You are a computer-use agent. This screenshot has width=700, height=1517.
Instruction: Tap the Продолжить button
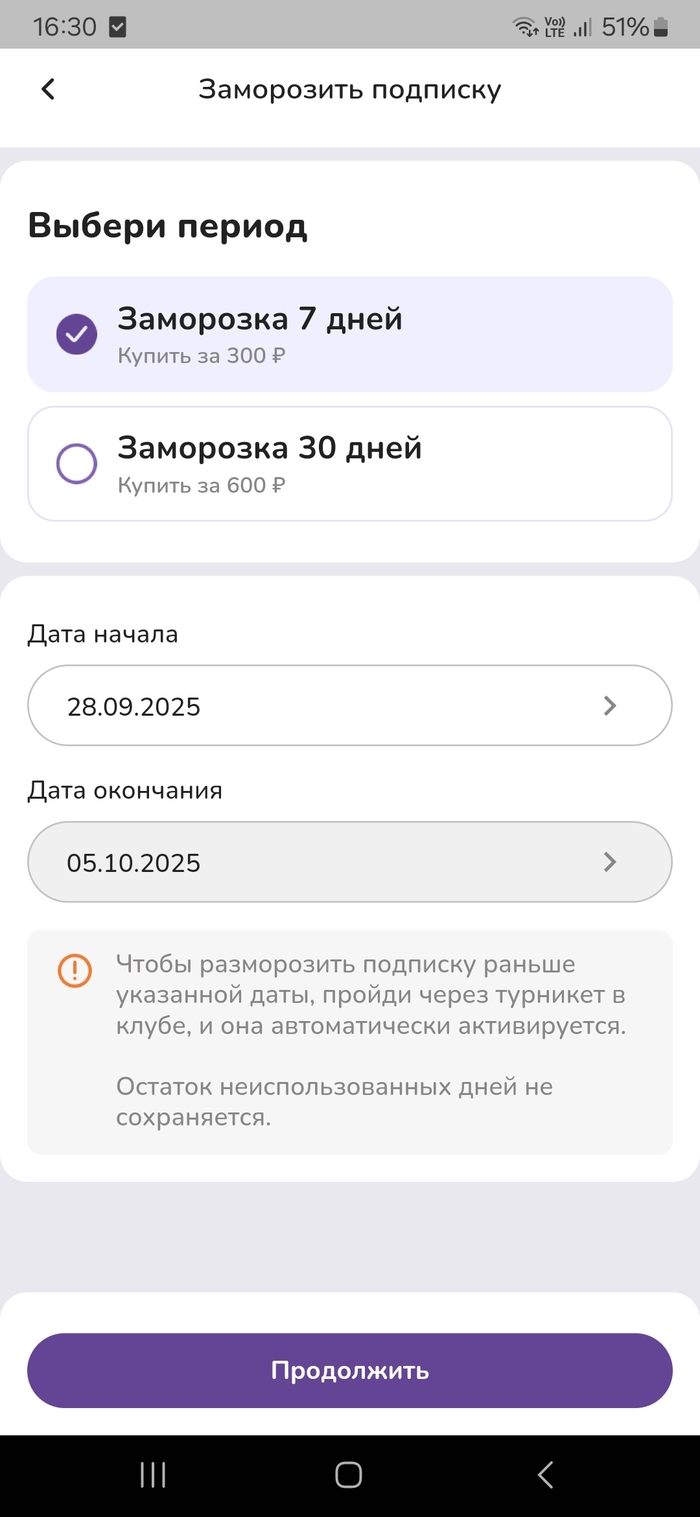[349, 1370]
